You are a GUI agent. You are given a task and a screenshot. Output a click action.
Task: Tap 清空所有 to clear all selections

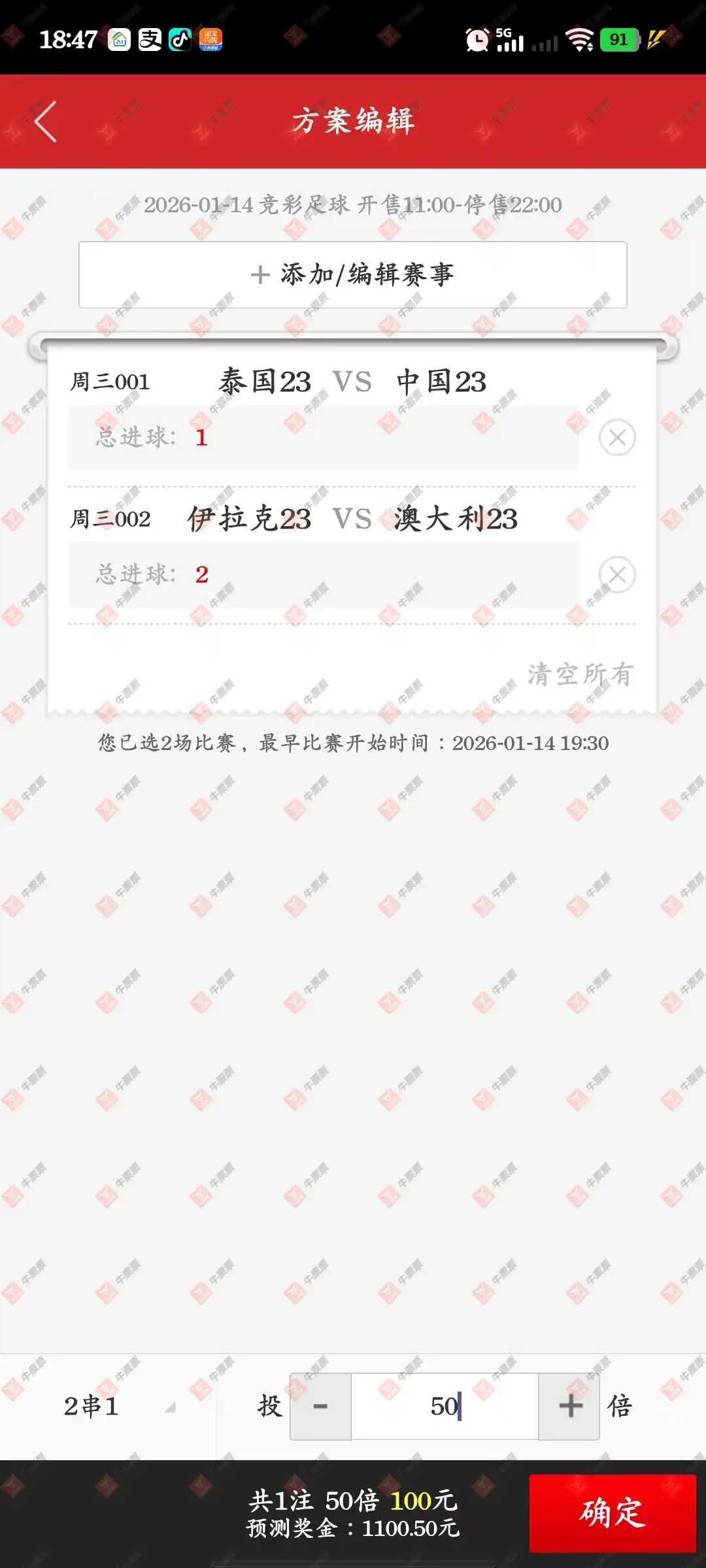pyautogui.click(x=580, y=674)
